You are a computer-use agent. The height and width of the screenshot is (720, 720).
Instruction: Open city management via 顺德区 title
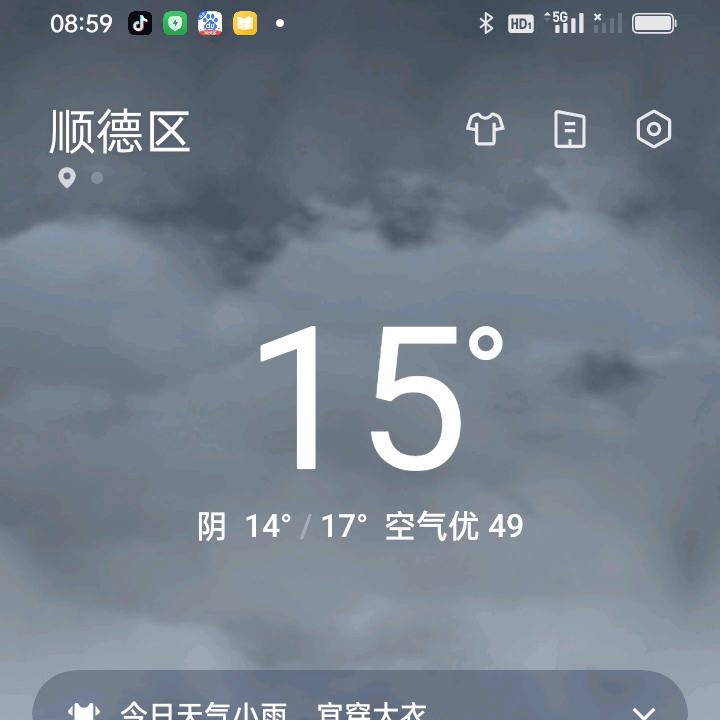coord(120,132)
